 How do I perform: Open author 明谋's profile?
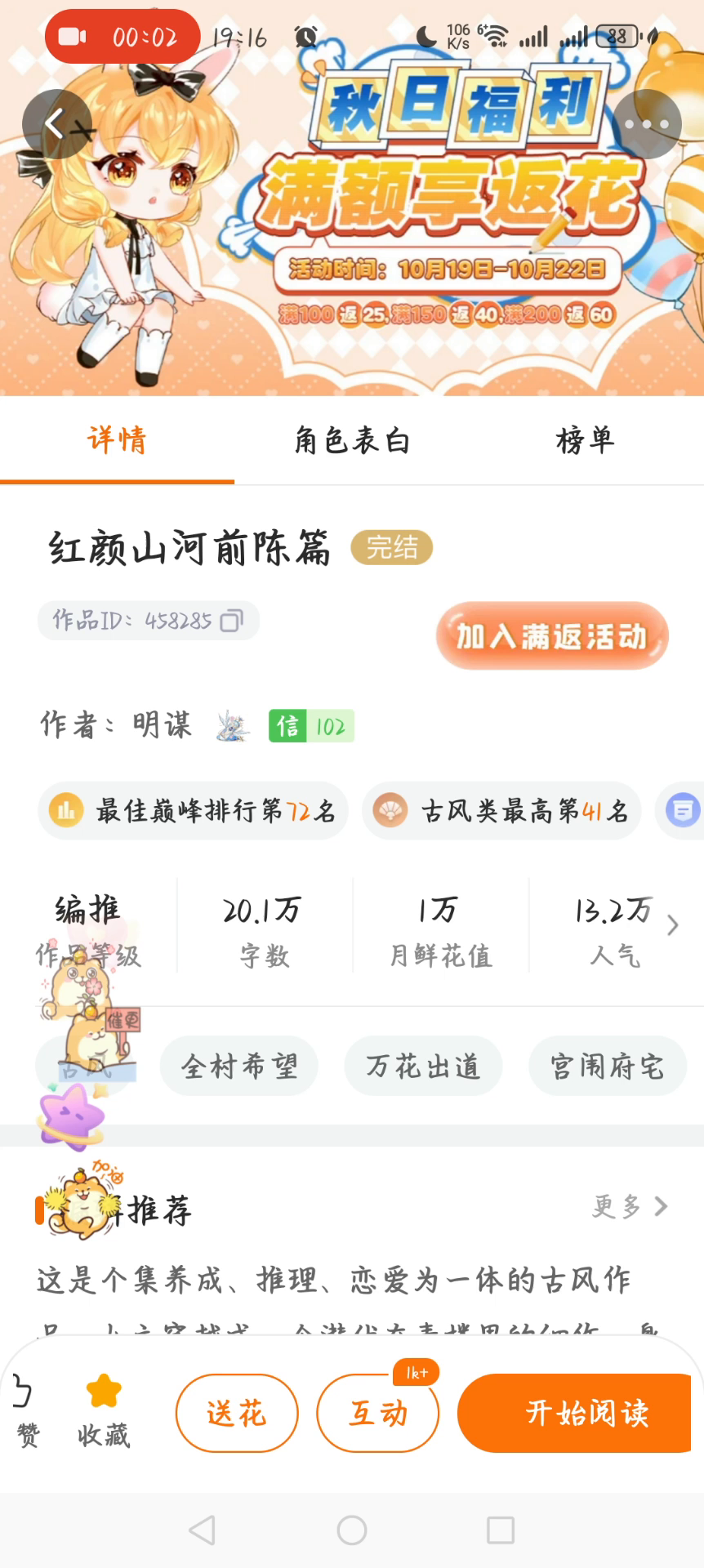[162, 725]
